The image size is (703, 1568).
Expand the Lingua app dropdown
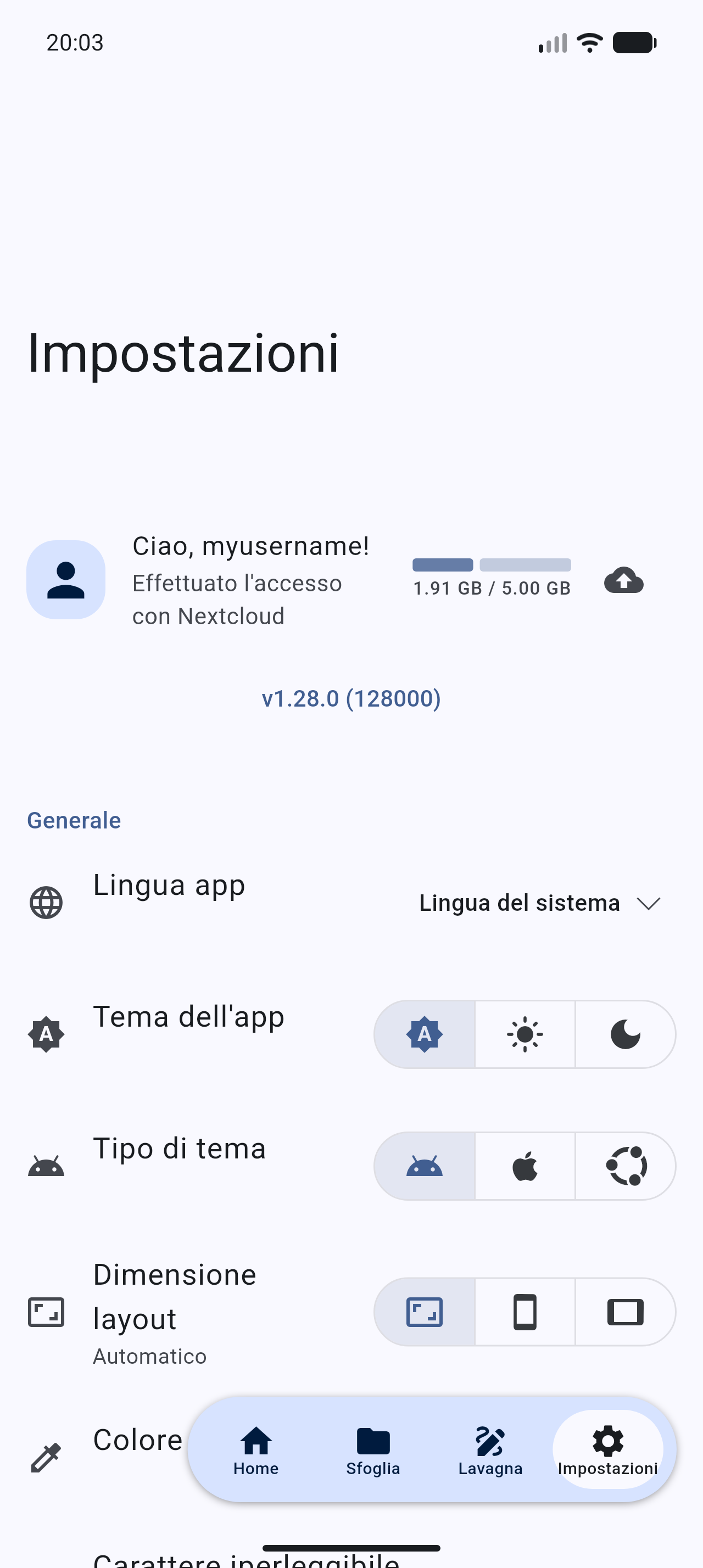tap(539, 903)
